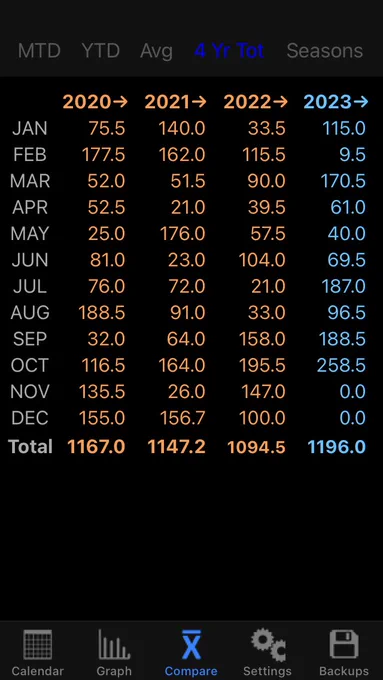The width and height of the screenshot is (383, 680).
Task: Select the Compare tab
Action: (x=191, y=653)
